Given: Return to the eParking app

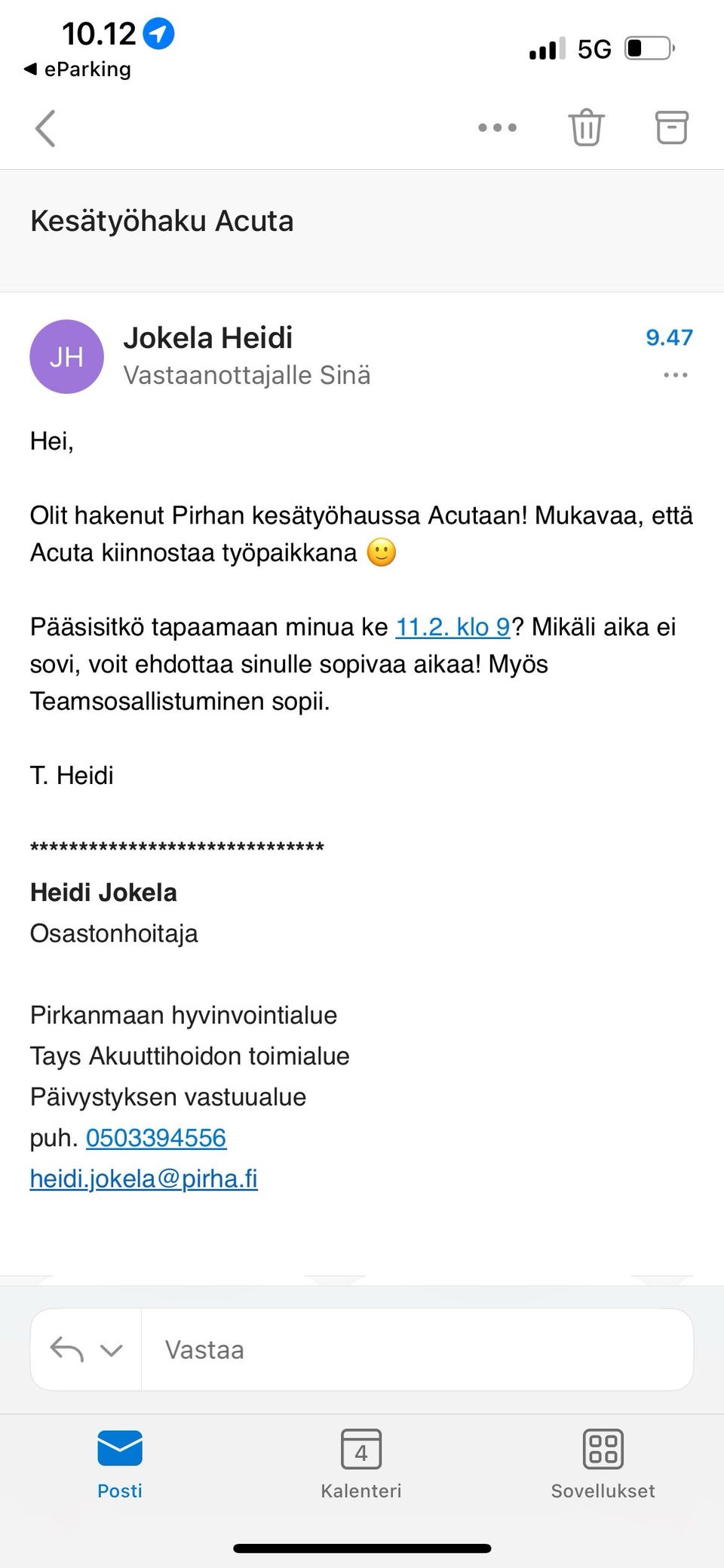Looking at the screenshot, I should [x=78, y=69].
